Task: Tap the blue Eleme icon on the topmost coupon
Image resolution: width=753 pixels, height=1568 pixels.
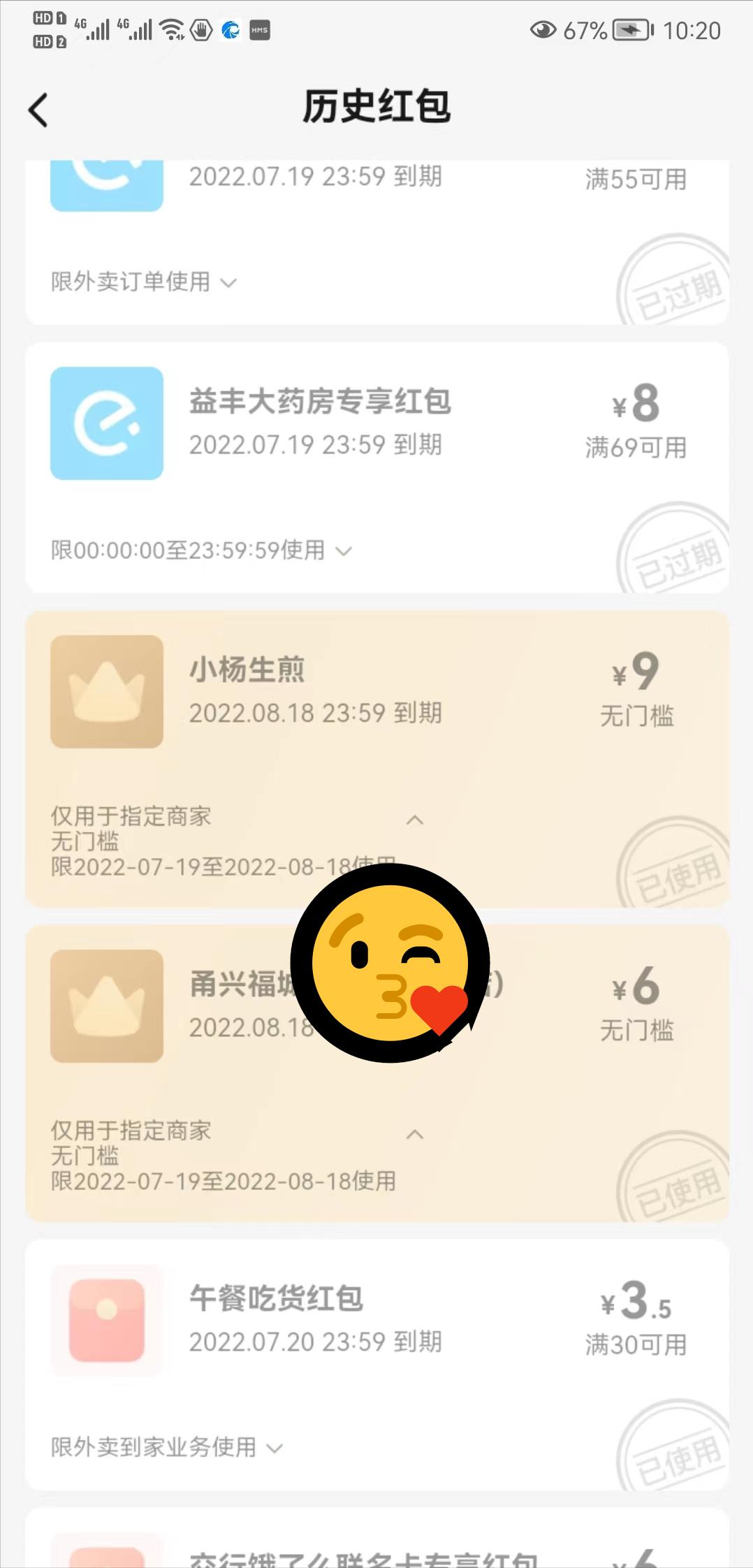Action: [106, 182]
